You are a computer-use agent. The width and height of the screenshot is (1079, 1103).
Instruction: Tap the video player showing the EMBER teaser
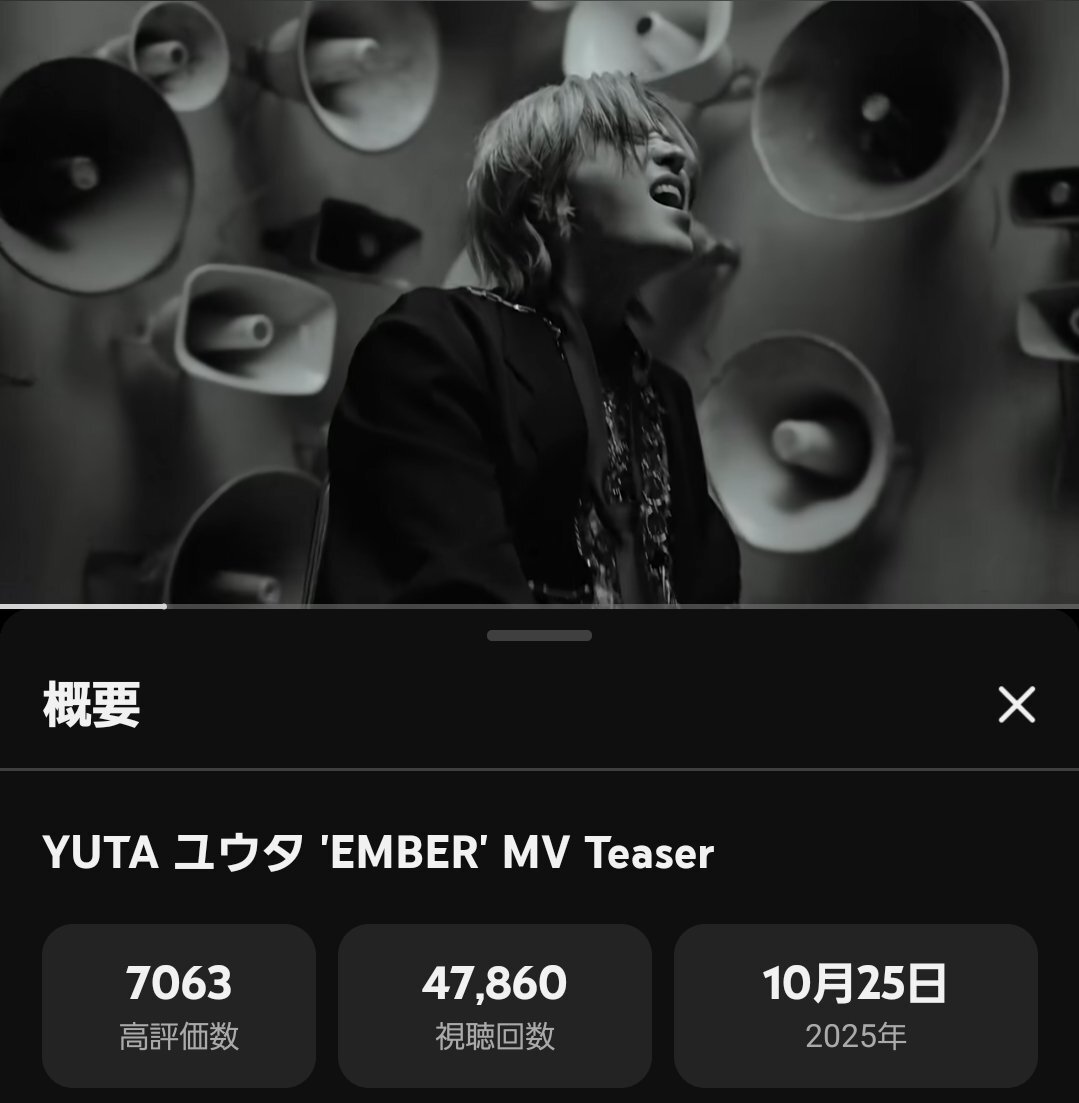(539, 300)
